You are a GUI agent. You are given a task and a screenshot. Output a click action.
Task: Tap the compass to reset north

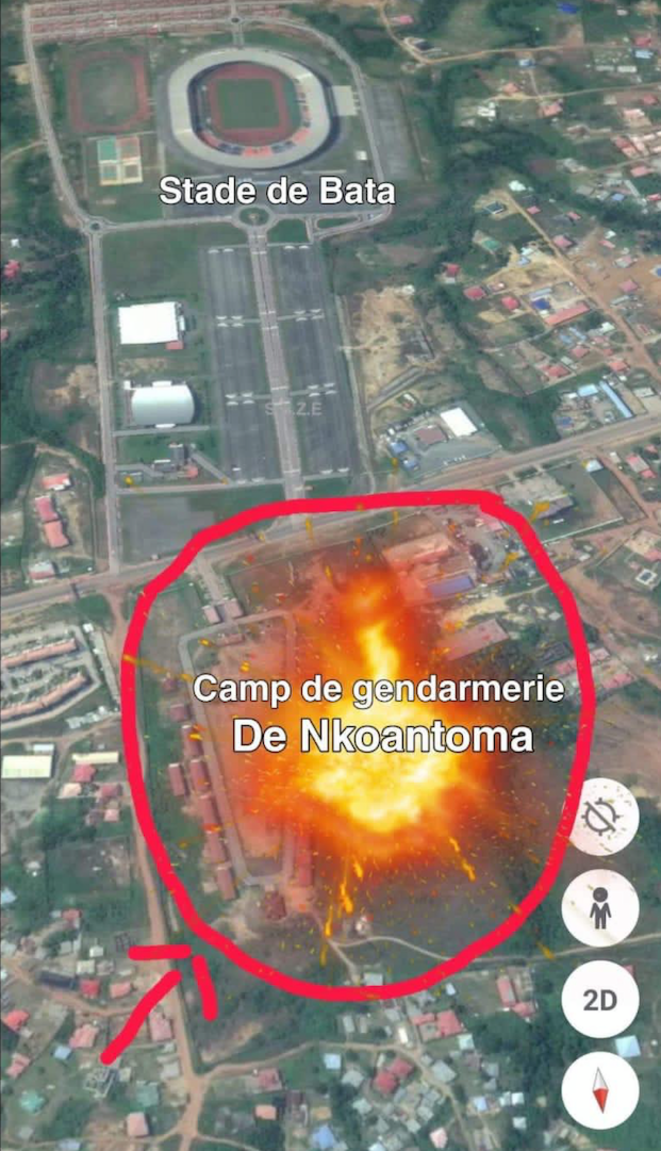pos(600,1091)
